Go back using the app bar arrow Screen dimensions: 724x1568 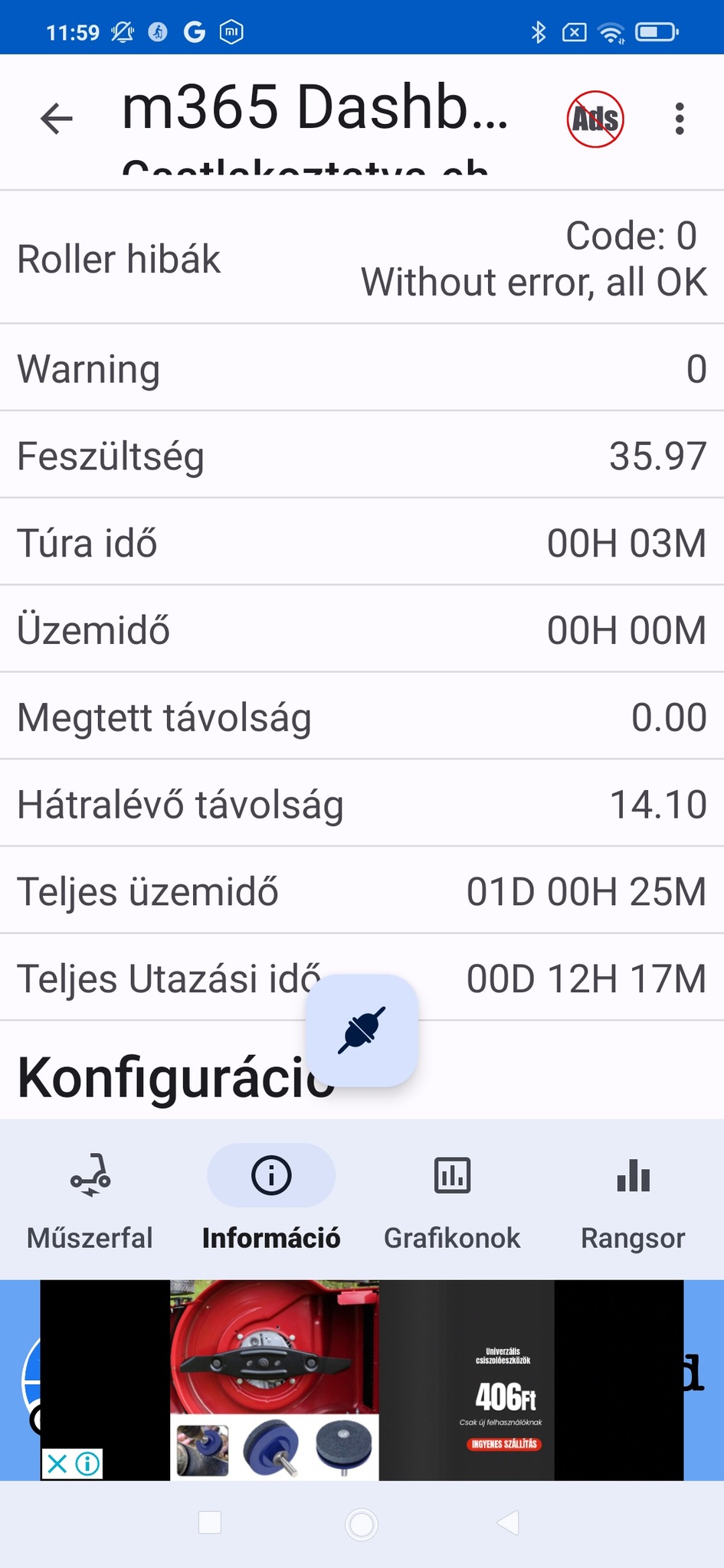pos(57,119)
